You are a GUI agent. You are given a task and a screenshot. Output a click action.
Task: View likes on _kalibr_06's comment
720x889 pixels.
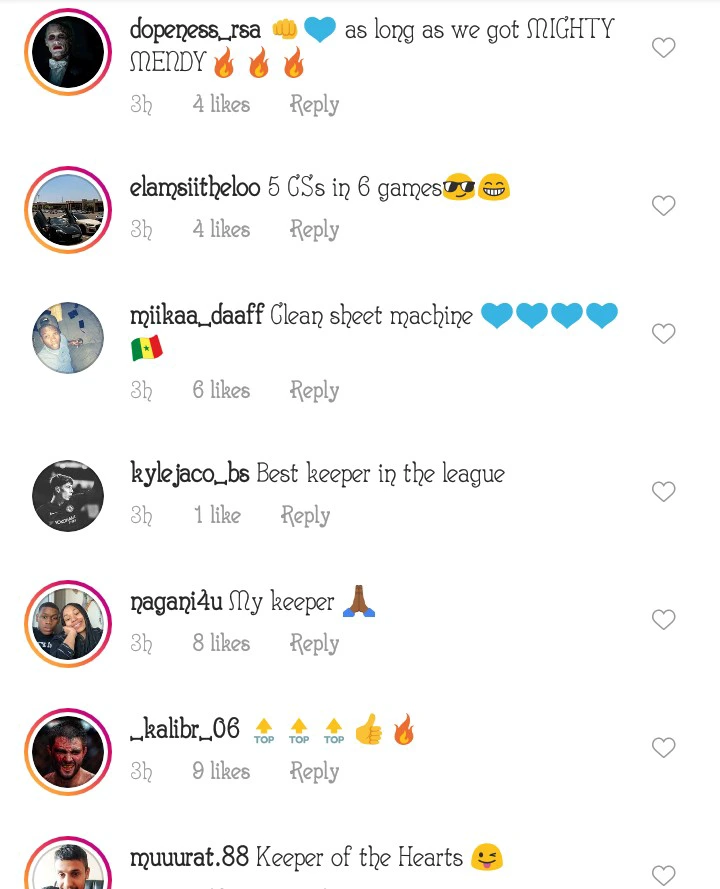[221, 772]
